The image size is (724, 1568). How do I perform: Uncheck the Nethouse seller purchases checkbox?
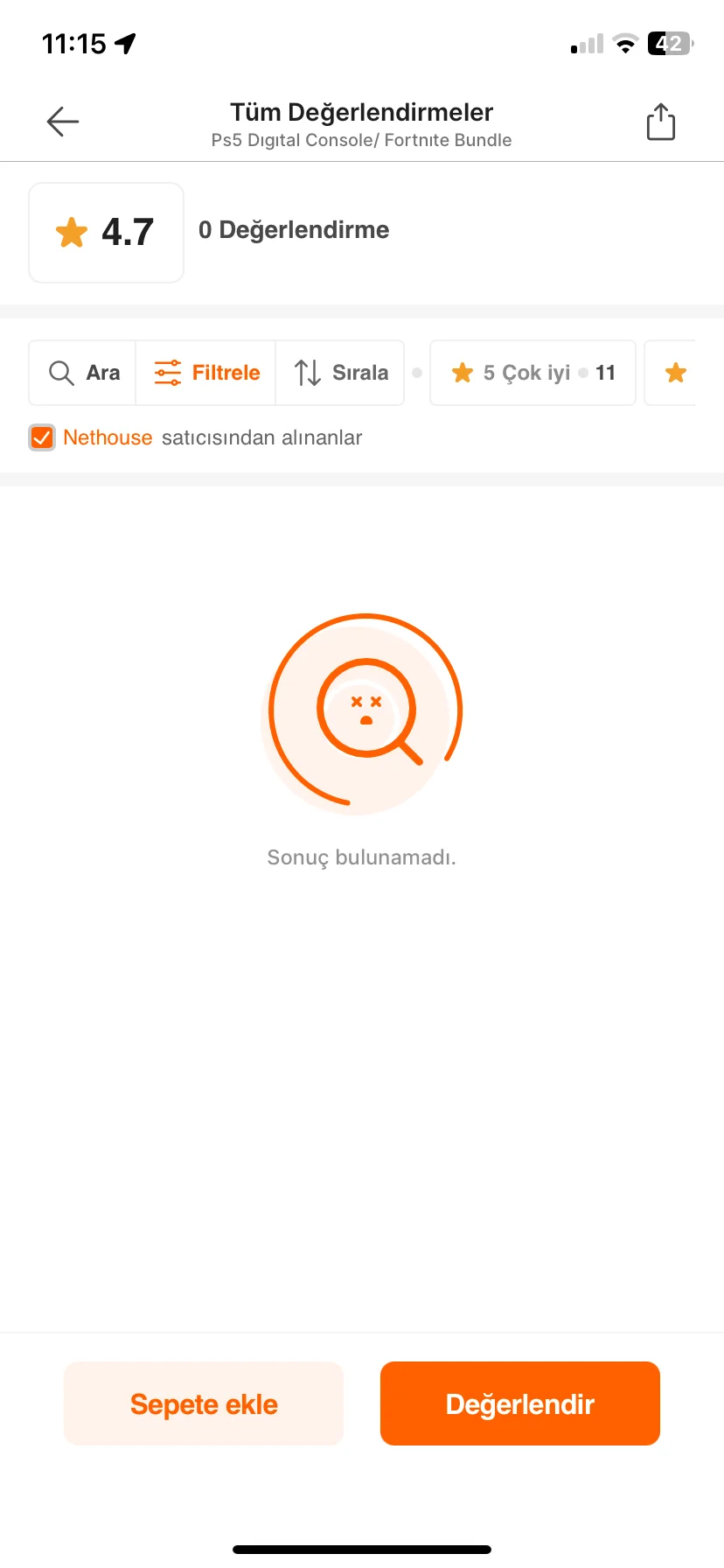click(42, 437)
